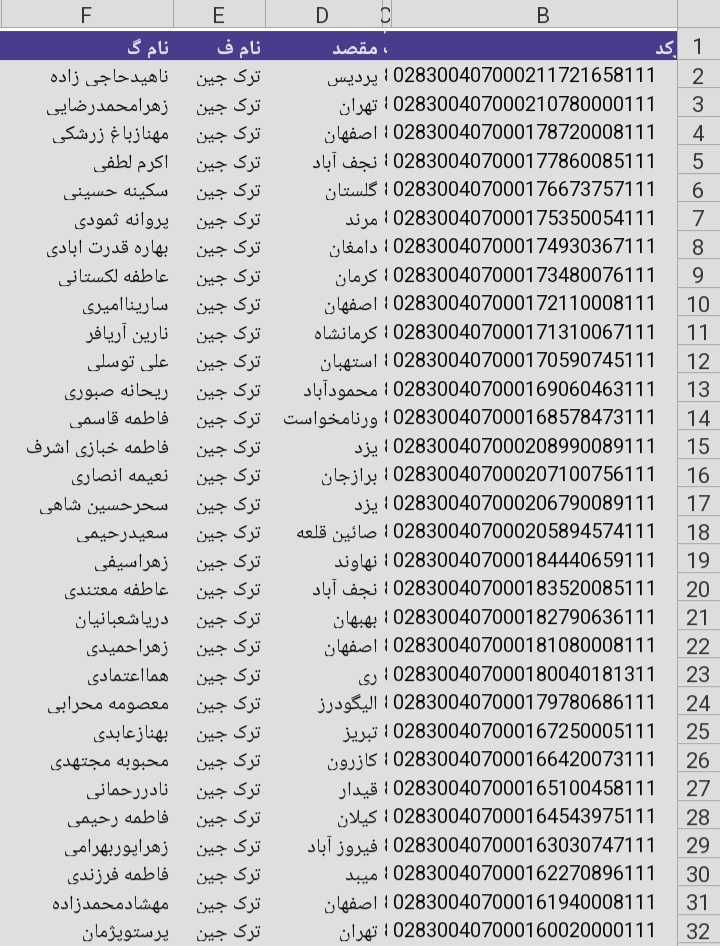
Task: Select row 25 header
Action: click(x=698, y=732)
